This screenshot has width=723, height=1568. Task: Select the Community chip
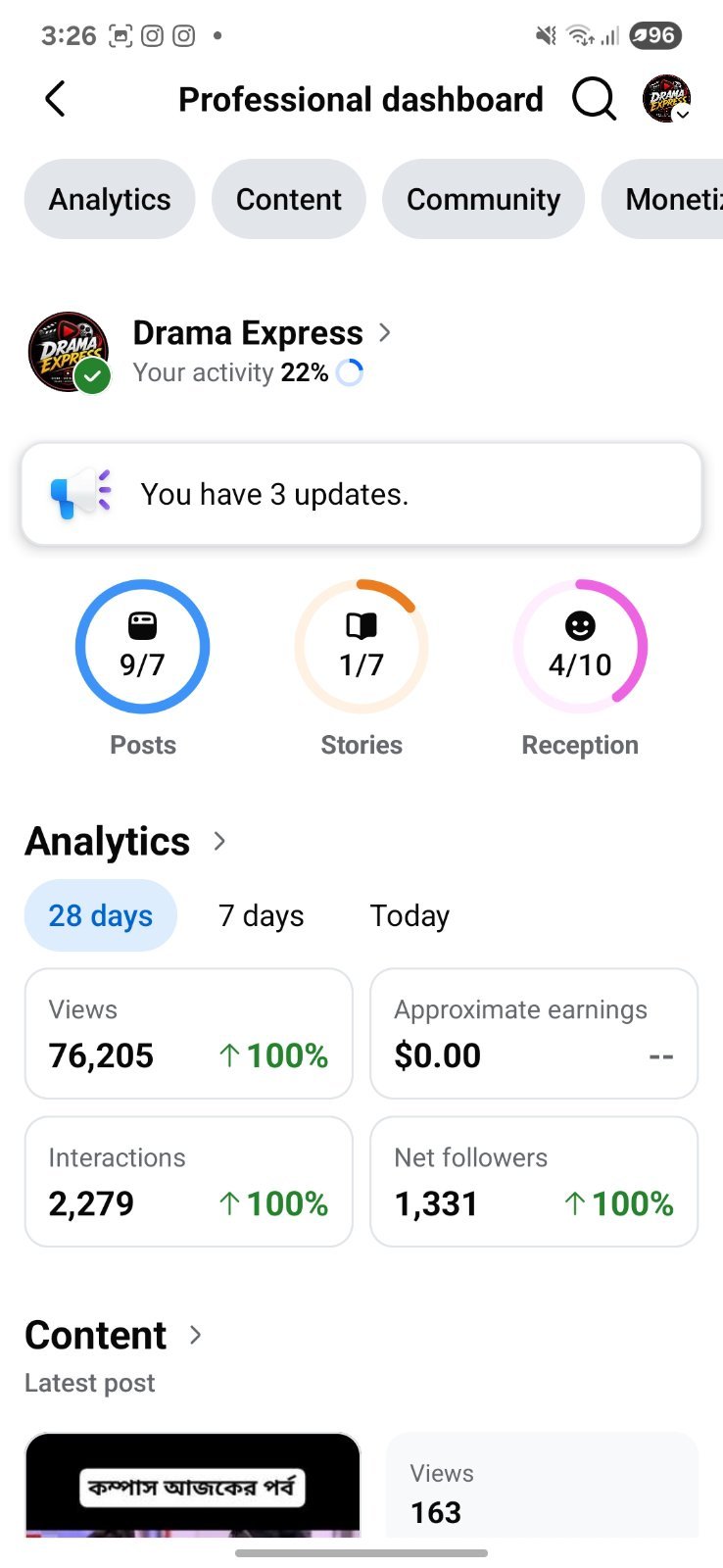(483, 199)
